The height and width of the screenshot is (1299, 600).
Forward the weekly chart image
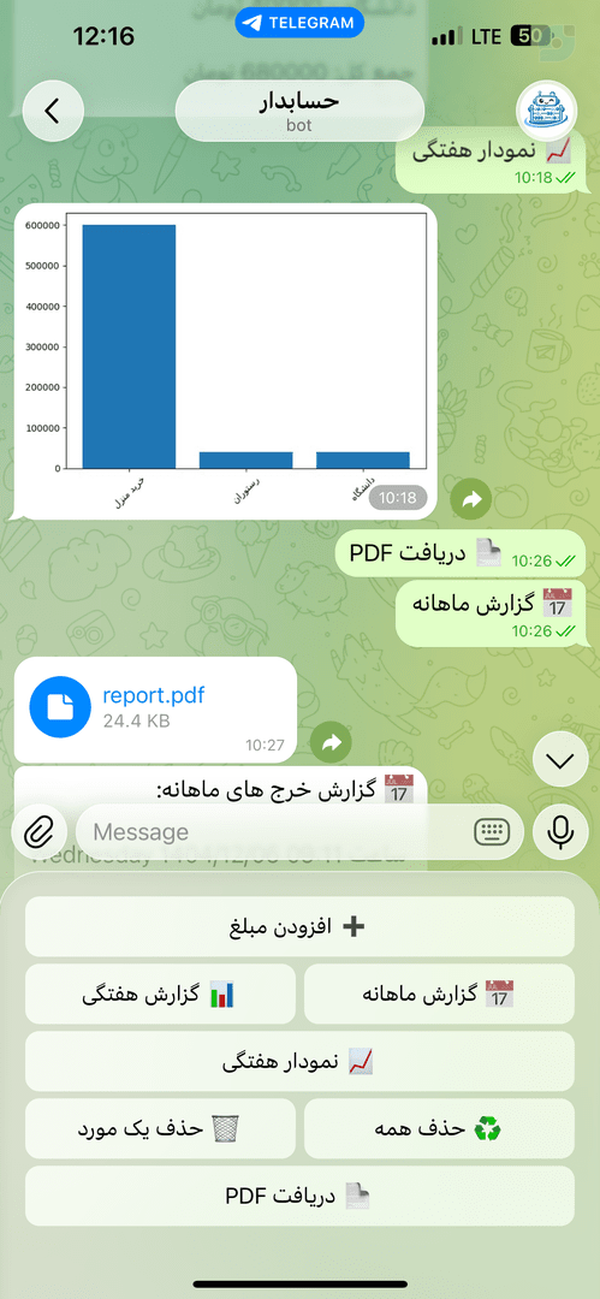pos(470,498)
